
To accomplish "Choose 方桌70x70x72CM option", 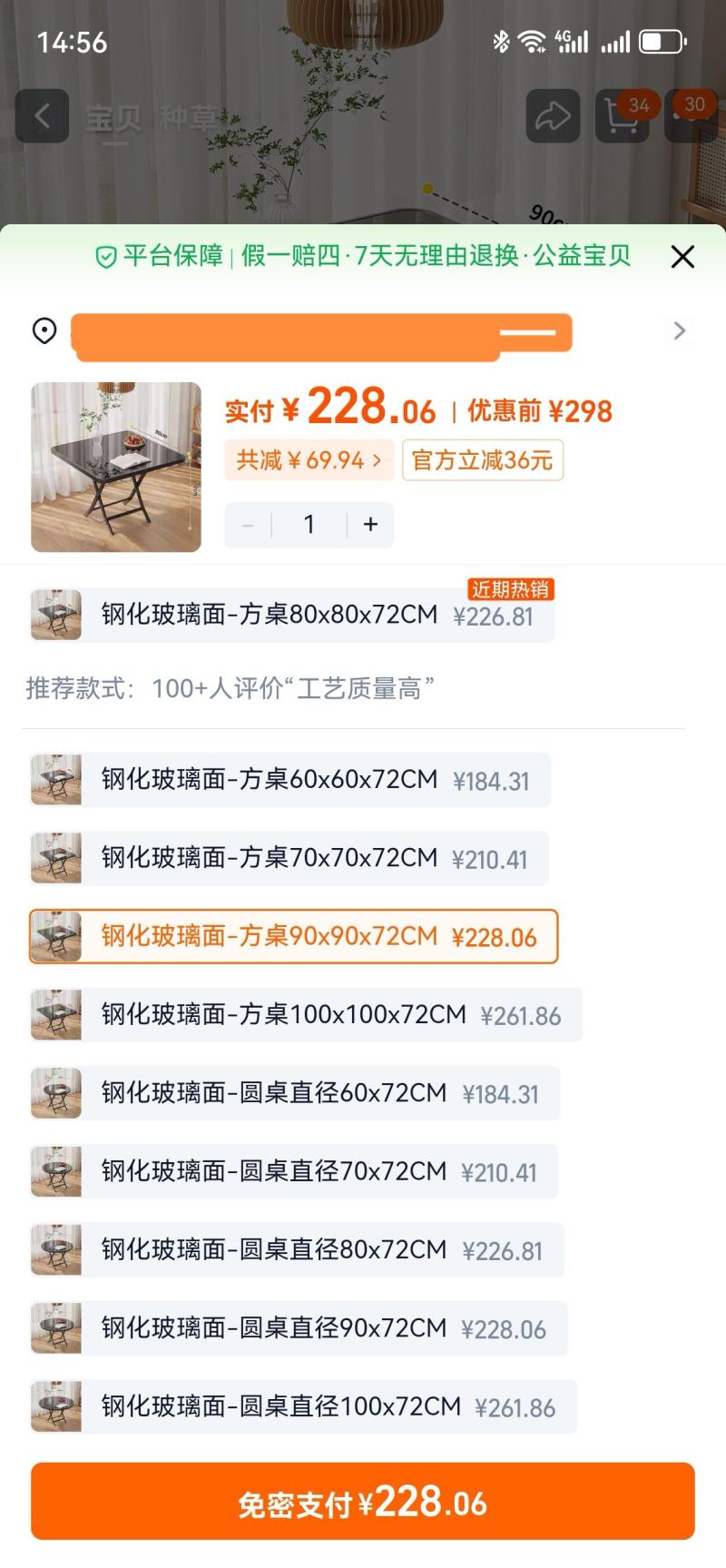I will pos(290,858).
